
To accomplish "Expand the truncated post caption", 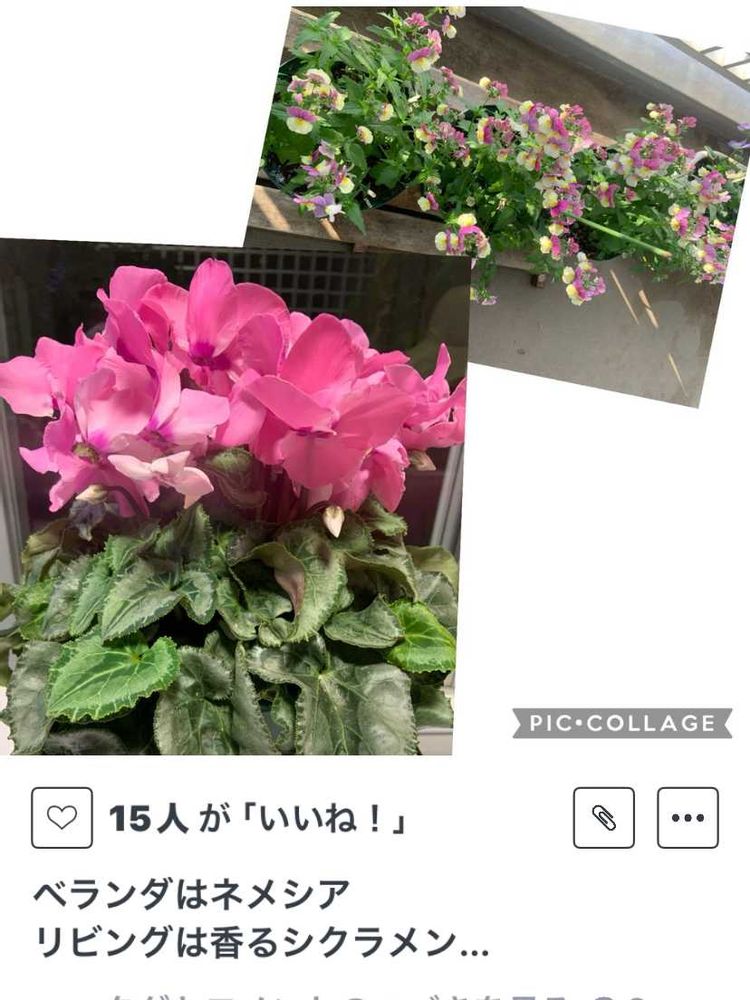I will (261, 917).
